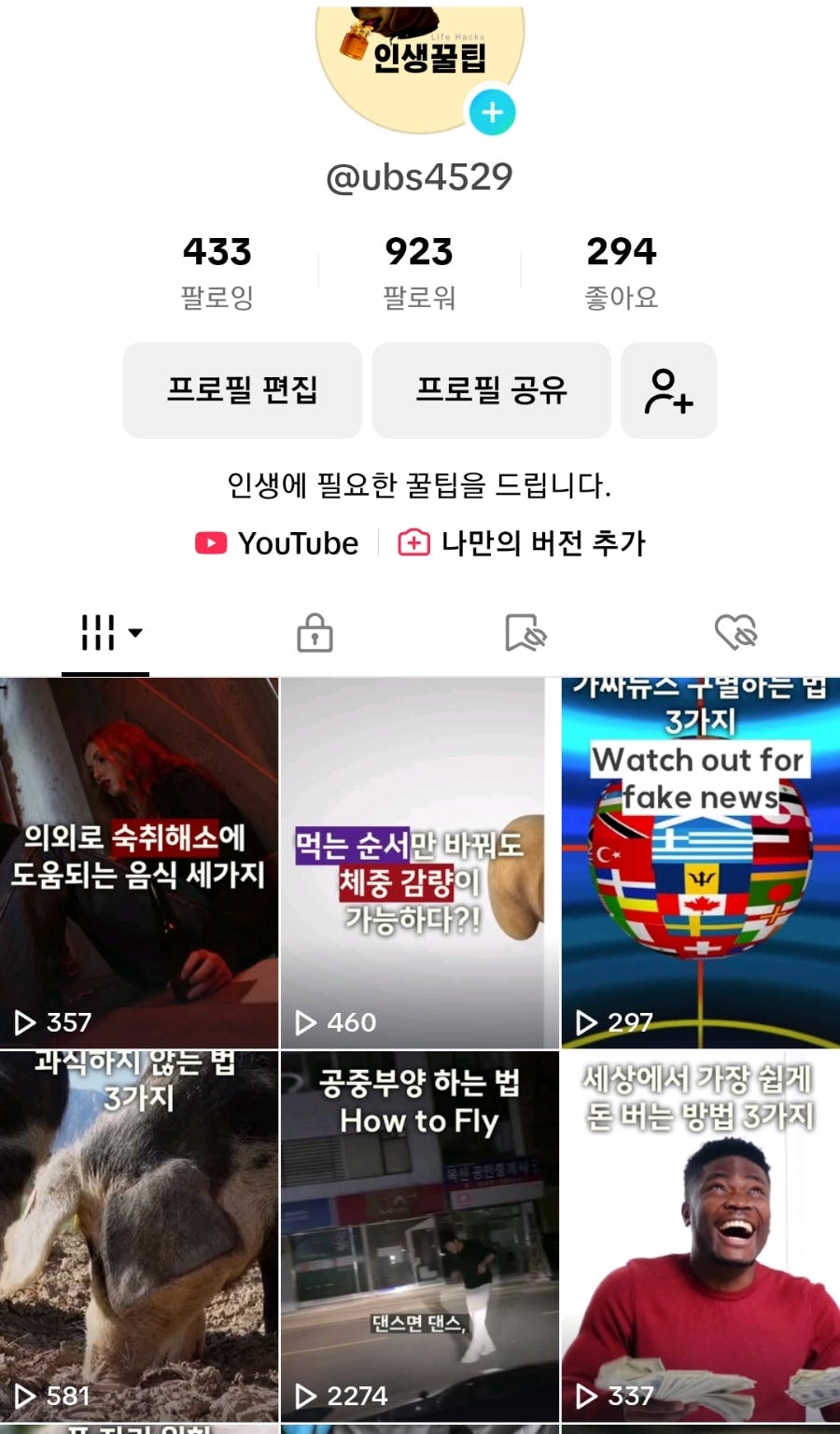Play the Watch out for fake news video
Screen dimensions: 840x1434
pyautogui.click(x=700, y=864)
